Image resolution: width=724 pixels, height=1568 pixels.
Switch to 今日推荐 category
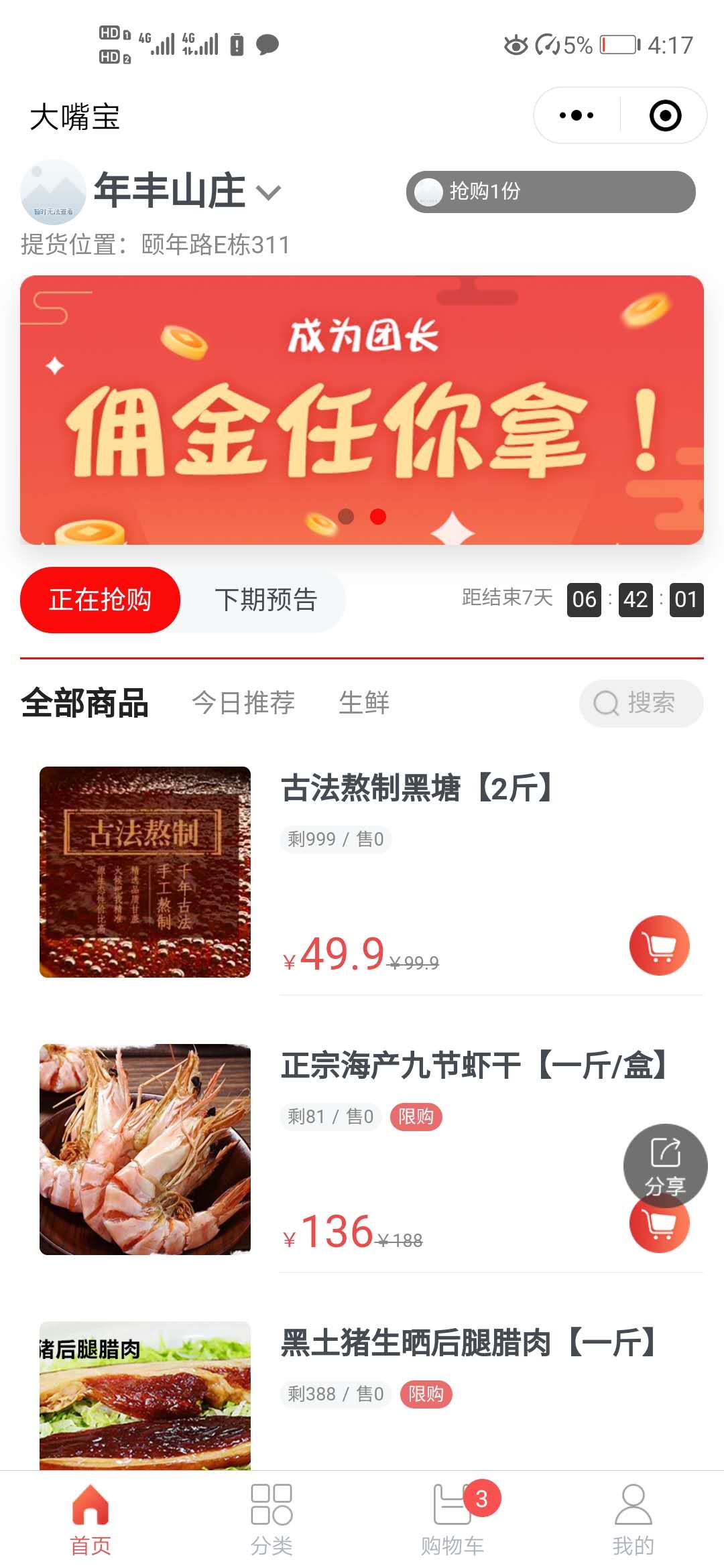(x=243, y=703)
